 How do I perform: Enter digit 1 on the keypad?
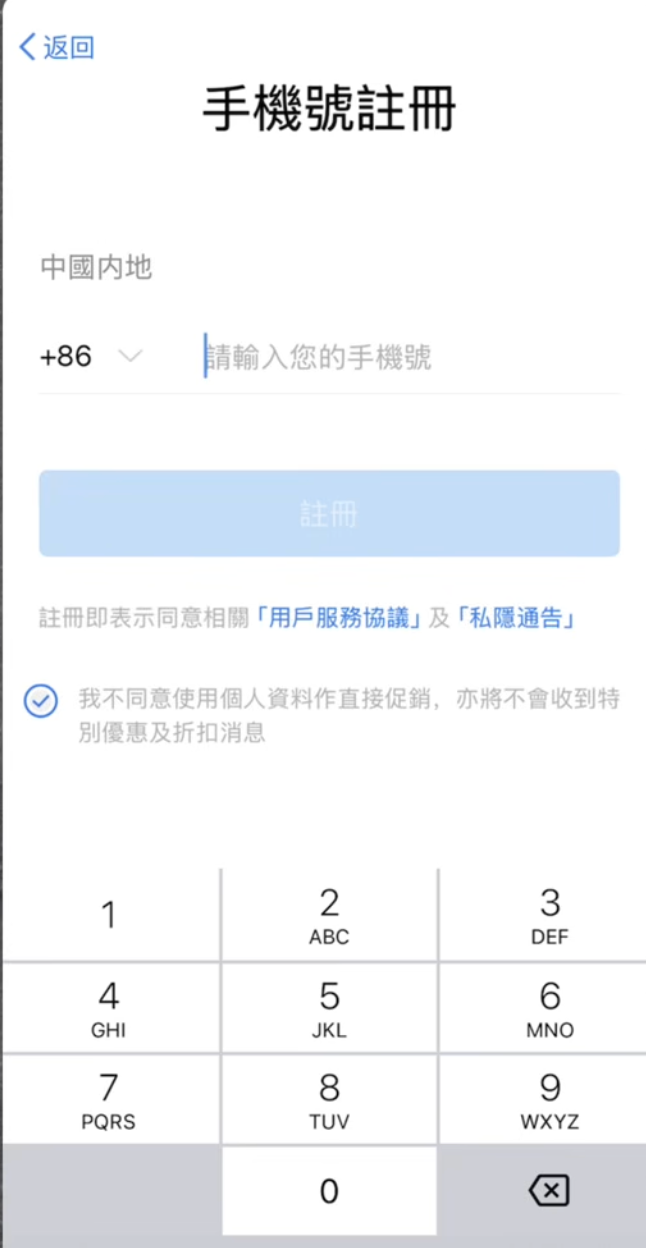110,915
